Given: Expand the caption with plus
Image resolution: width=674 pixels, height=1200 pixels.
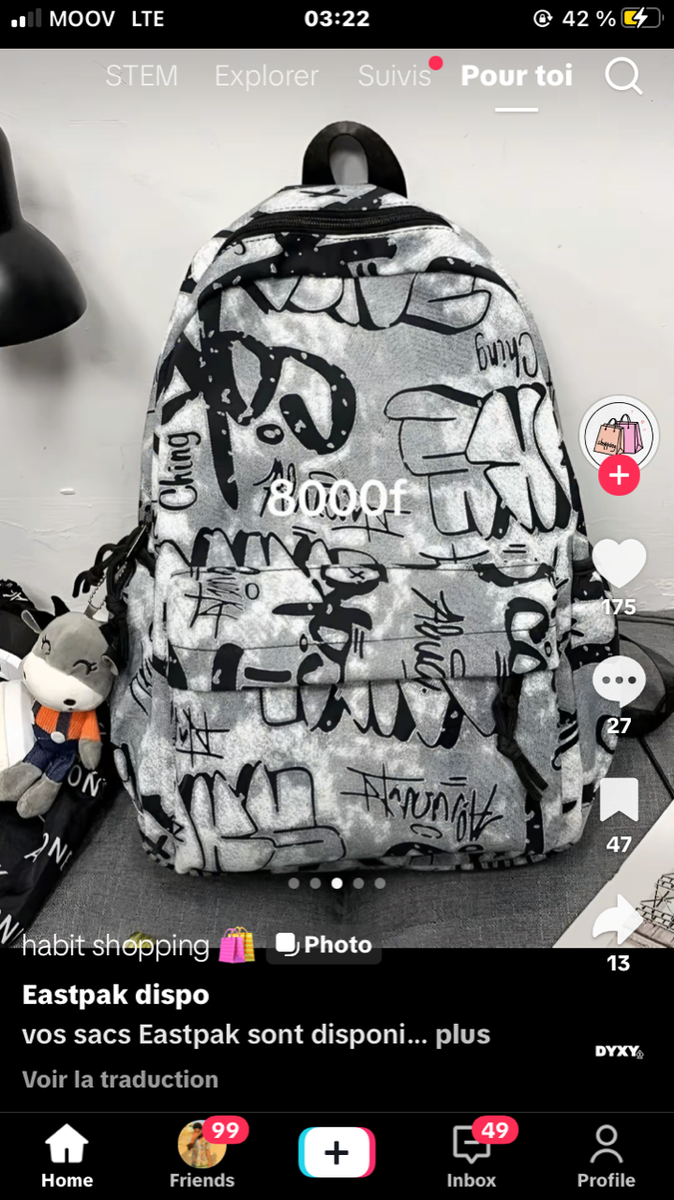Looking at the screenshot, I should [463, 1034].
